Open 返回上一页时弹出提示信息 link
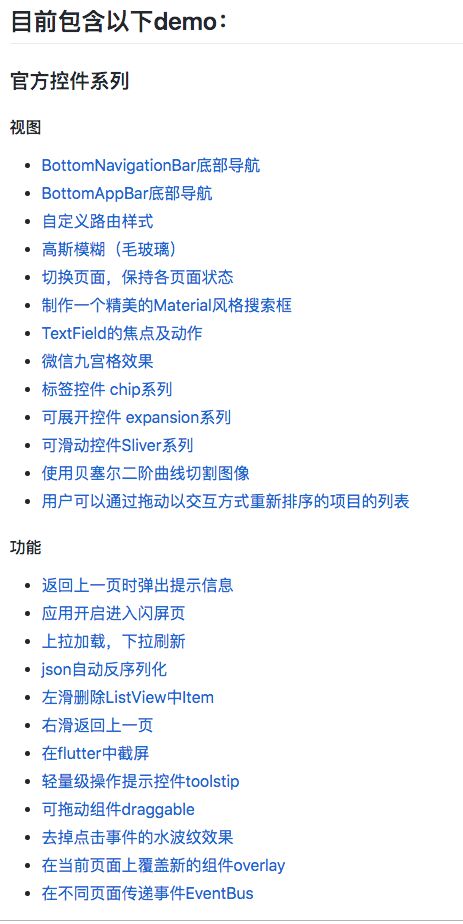This screenshot has width=463, height=924. point(138,585)
